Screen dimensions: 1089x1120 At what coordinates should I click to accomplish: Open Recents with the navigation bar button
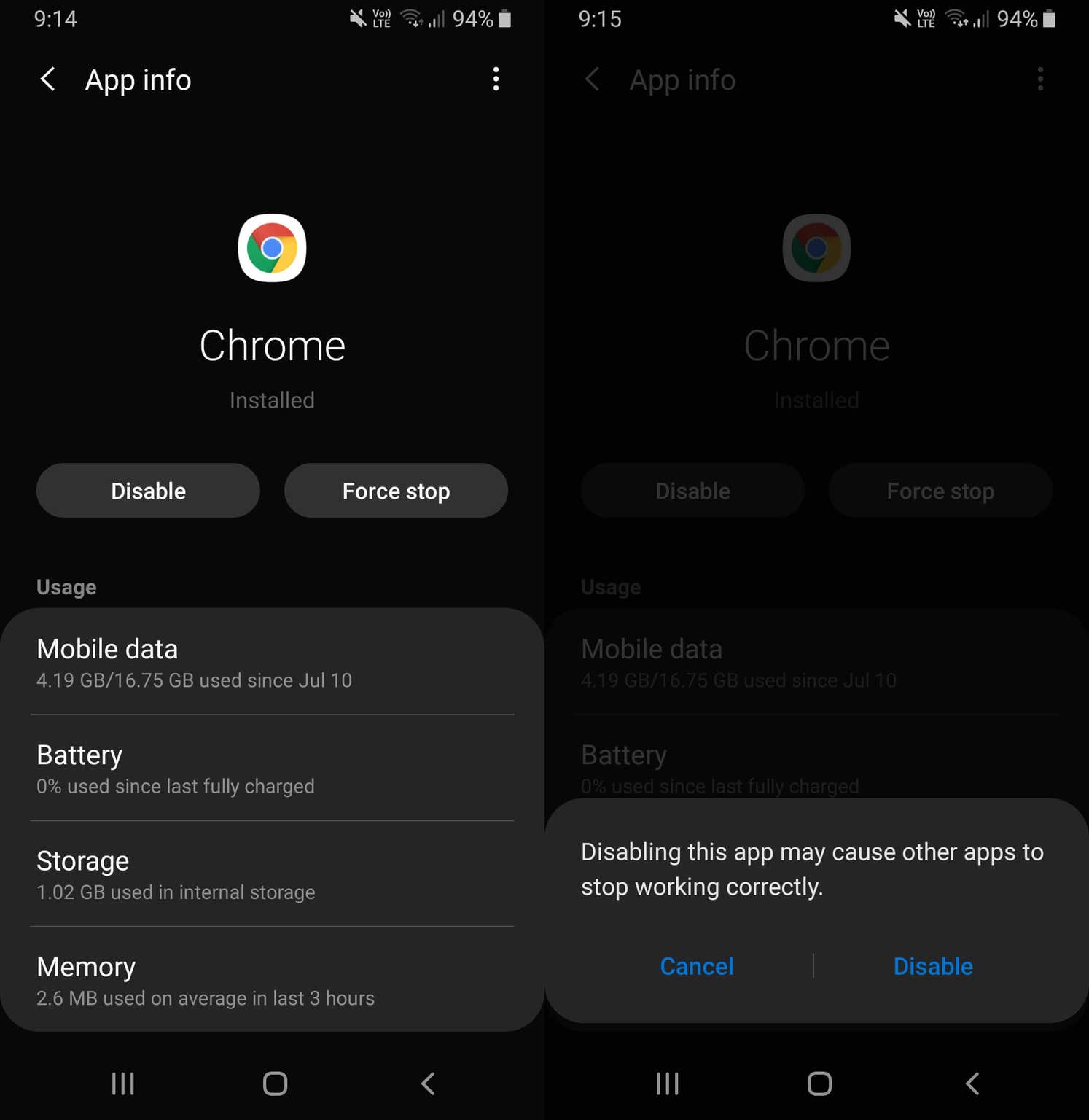pos(123,1084)
